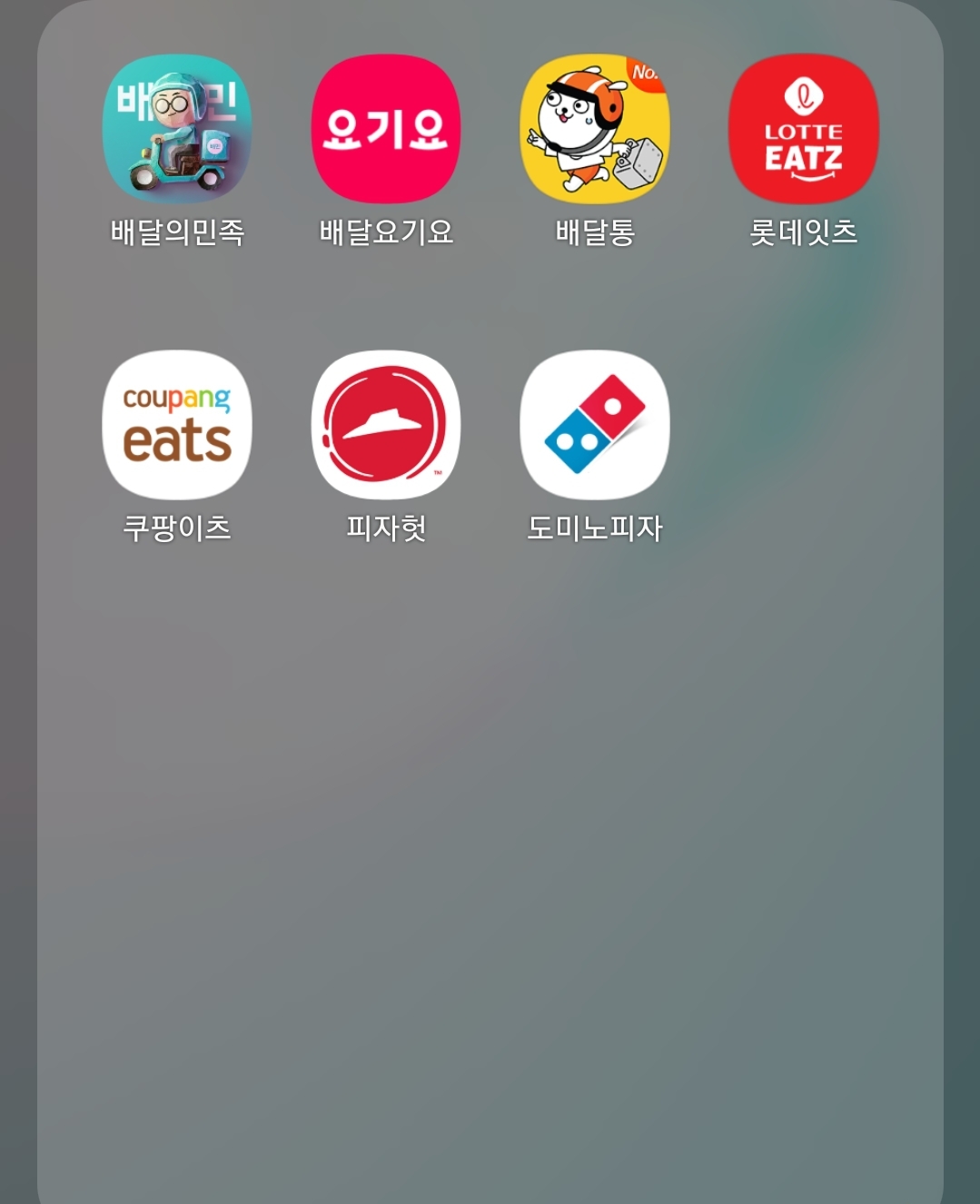Open the 배달통 delivery app
This screenshot has height=1204, width=980.
click(x=595, y=129)
